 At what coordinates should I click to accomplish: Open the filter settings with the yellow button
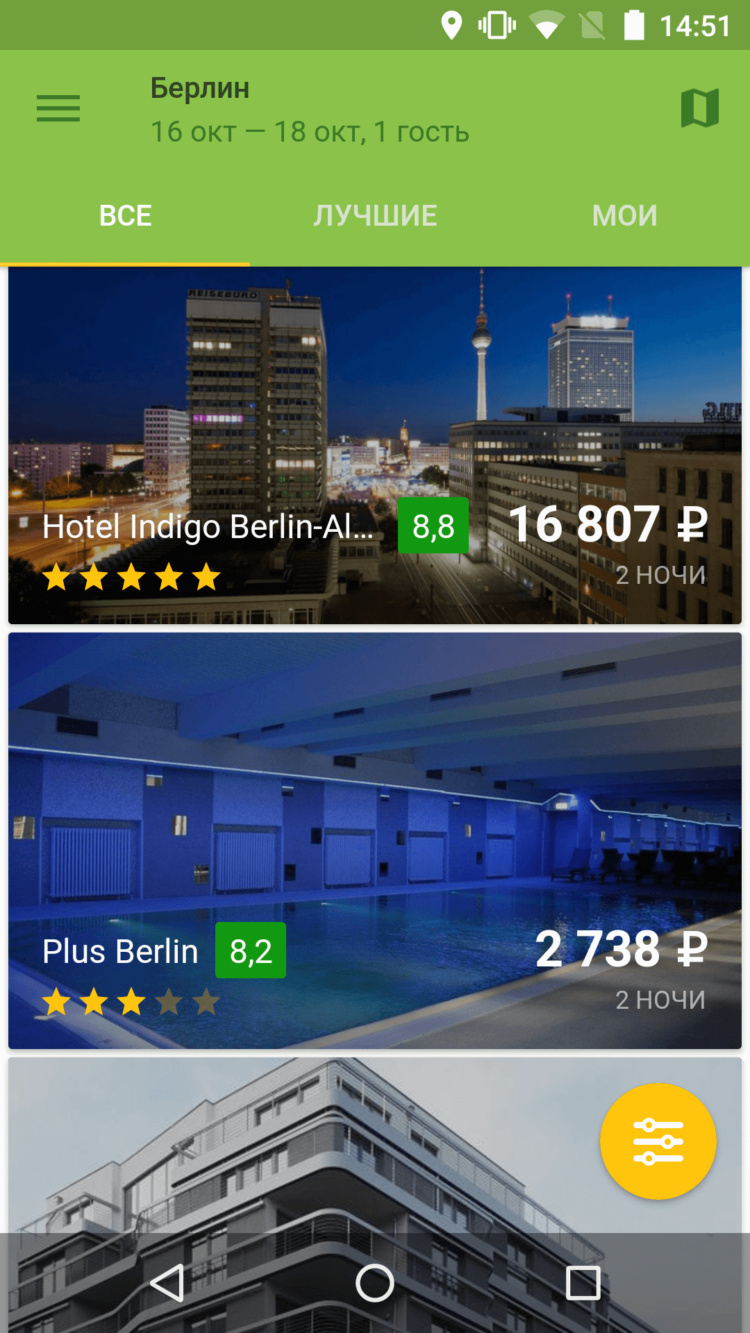pos(659,1141)
